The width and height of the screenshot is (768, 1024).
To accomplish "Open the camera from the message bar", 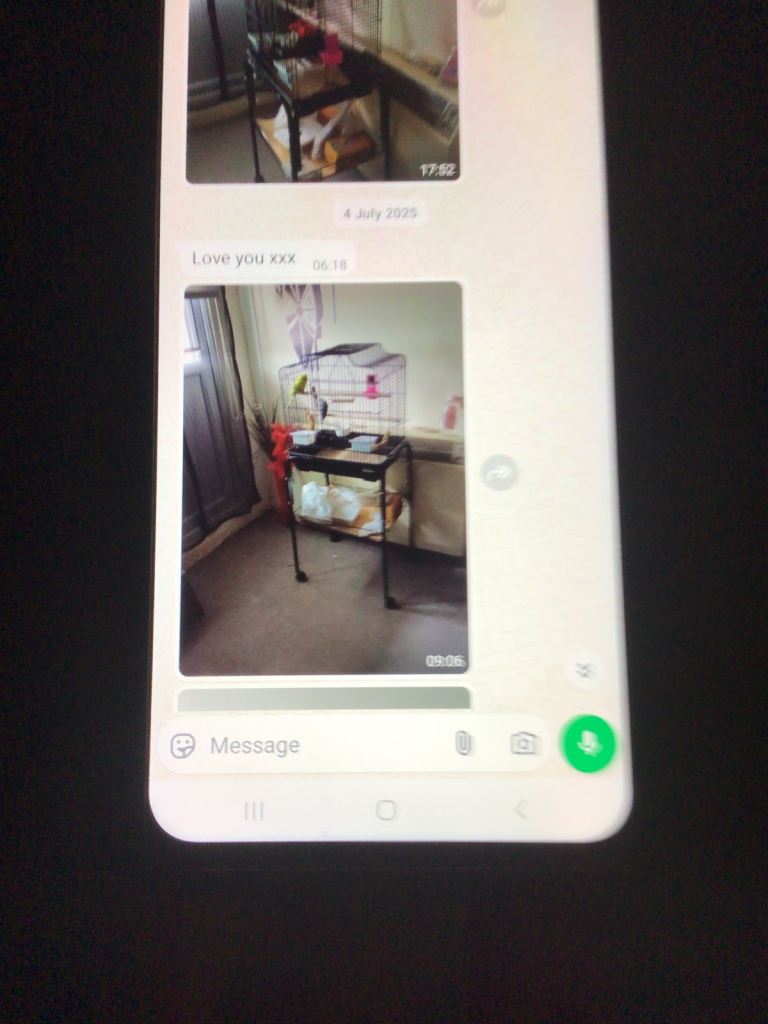I will [522, 743].
